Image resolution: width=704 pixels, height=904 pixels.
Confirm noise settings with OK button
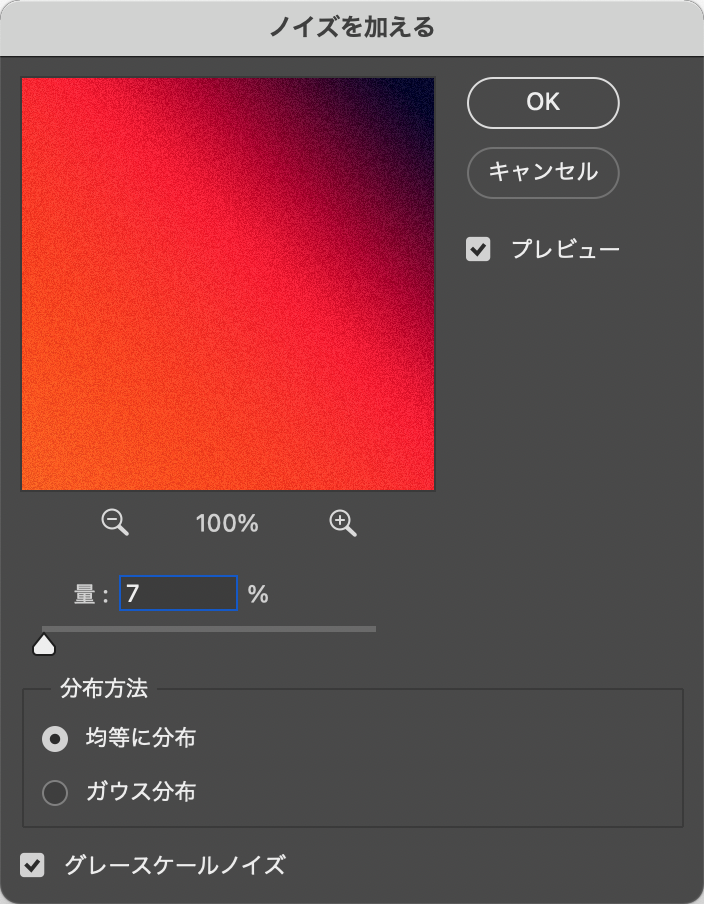543,103
